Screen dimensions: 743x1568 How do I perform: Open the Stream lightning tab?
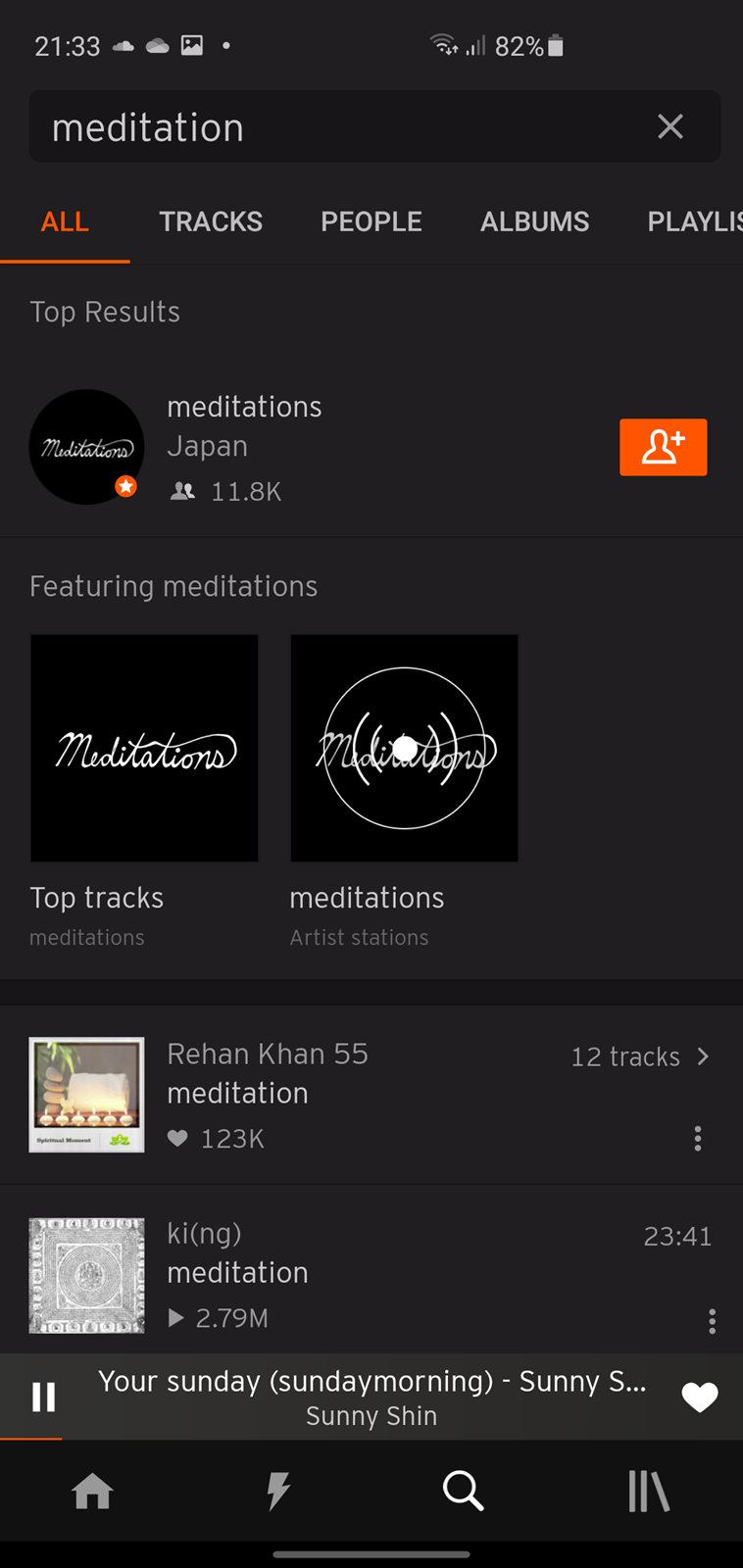click(x=278, y=1492)
